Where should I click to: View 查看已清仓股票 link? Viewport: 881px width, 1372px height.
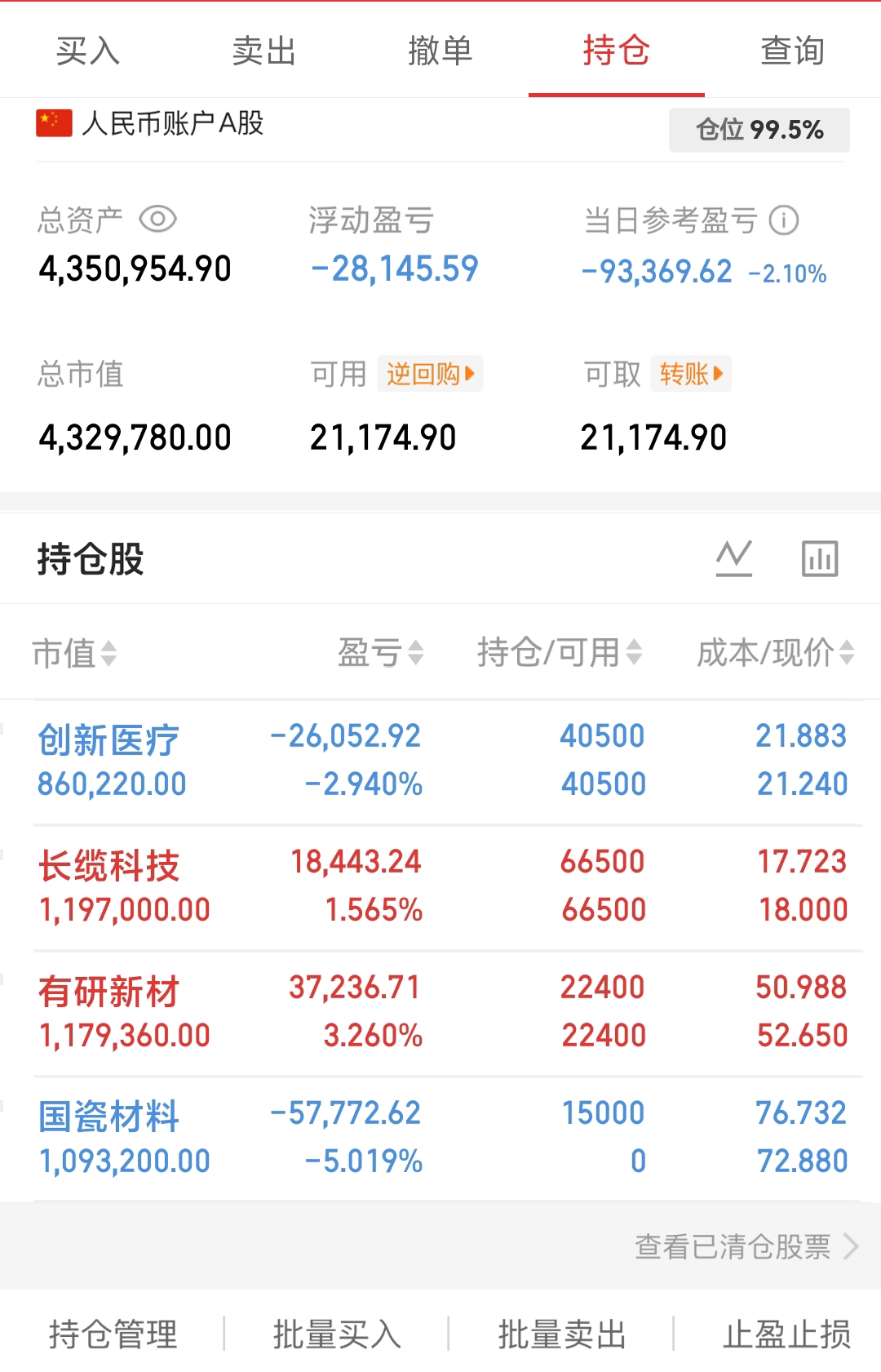pos(746,1246)
